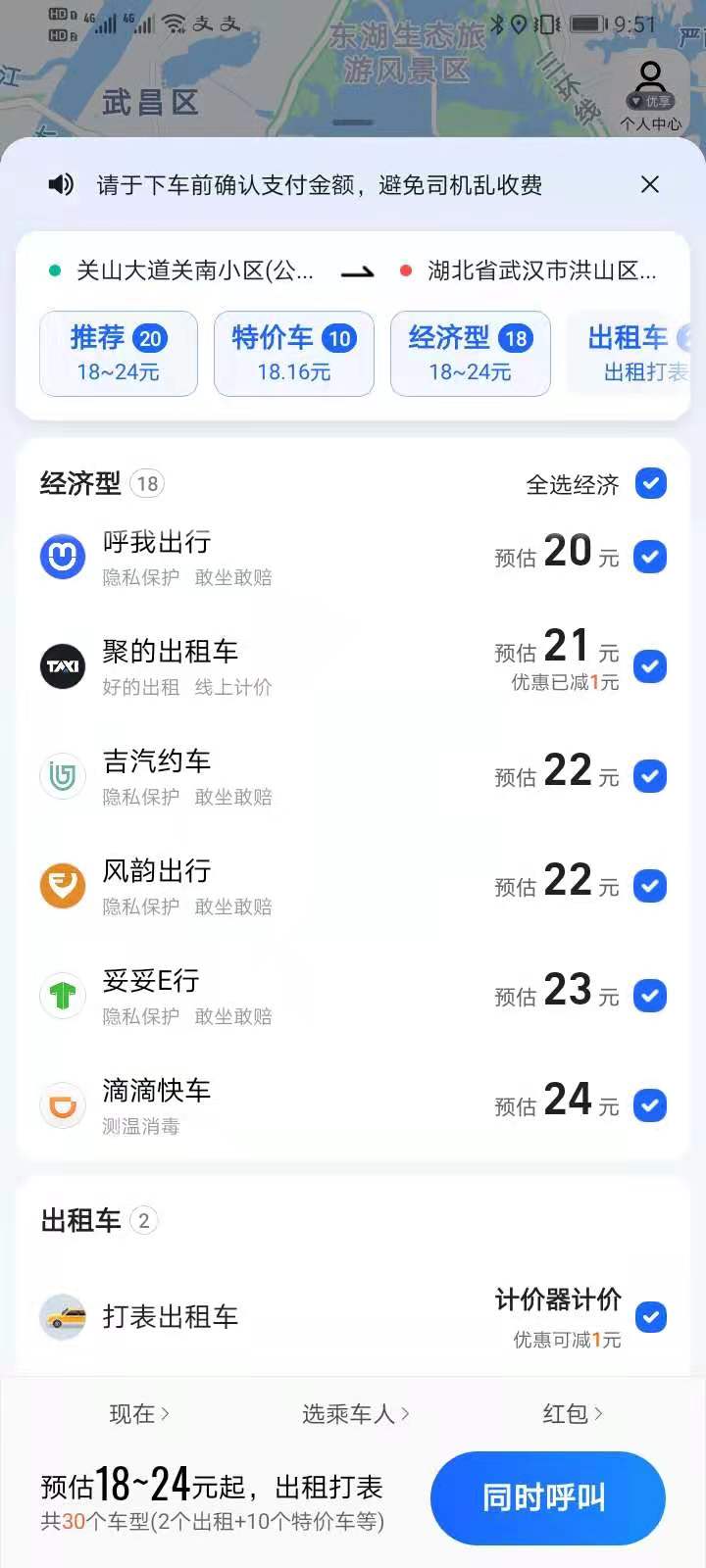Switch to the 推荐 tab

pos(118,354)
